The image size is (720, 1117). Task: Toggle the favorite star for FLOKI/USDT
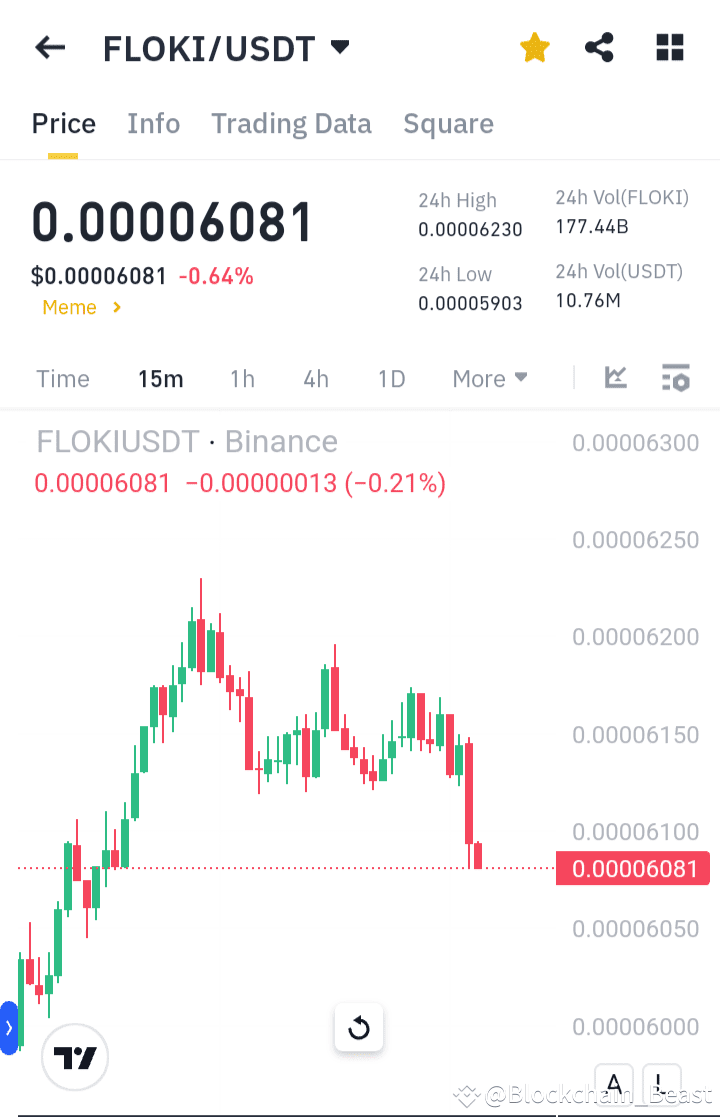pyautogui.click(x=534, y=47)
